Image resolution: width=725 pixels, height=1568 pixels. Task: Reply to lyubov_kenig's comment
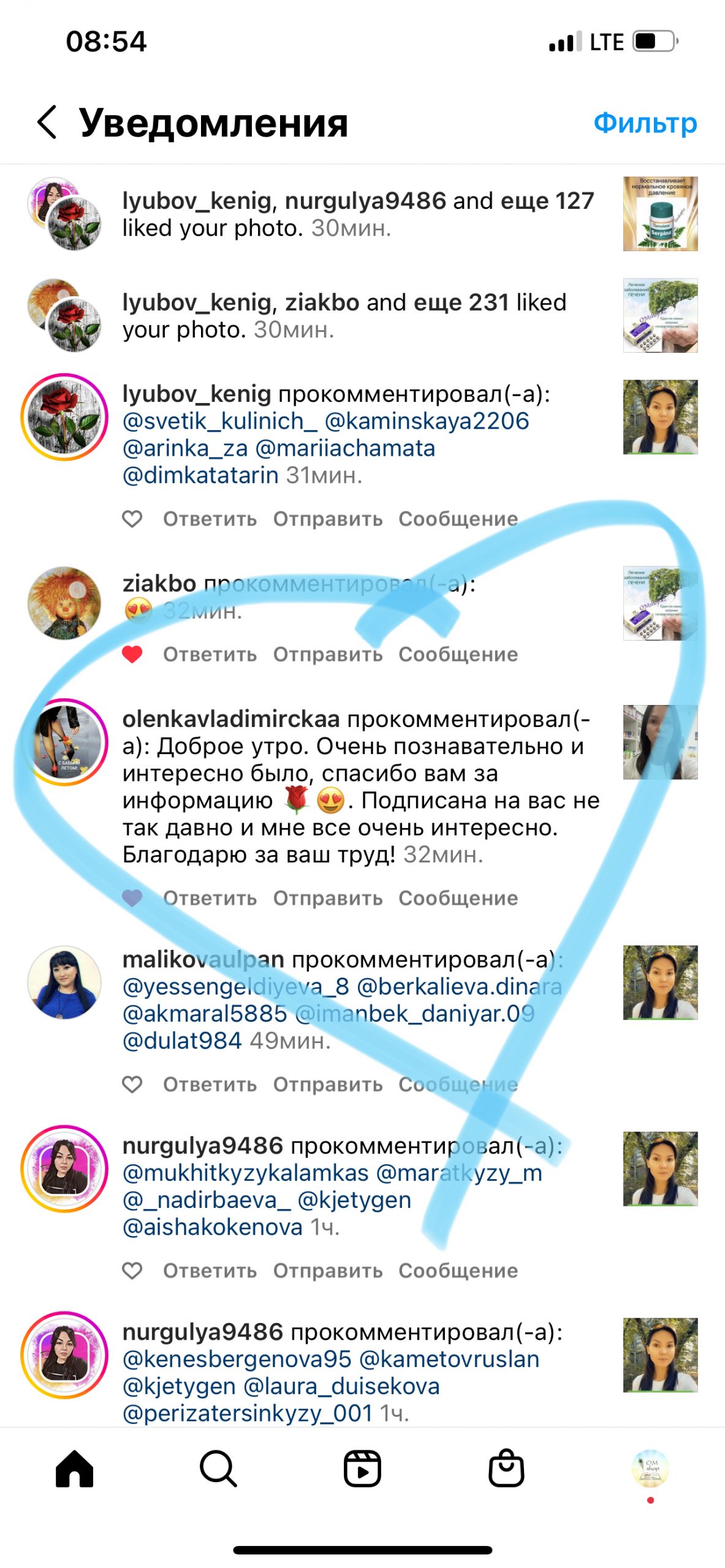(210, 519)
